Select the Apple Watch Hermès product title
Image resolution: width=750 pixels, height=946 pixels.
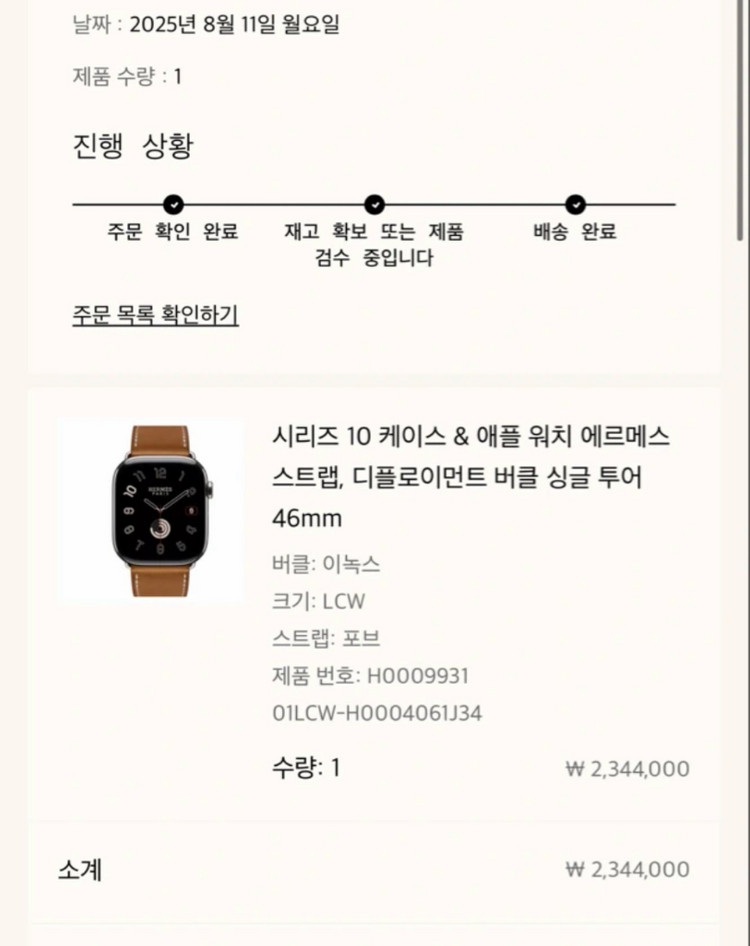[471, 477]
